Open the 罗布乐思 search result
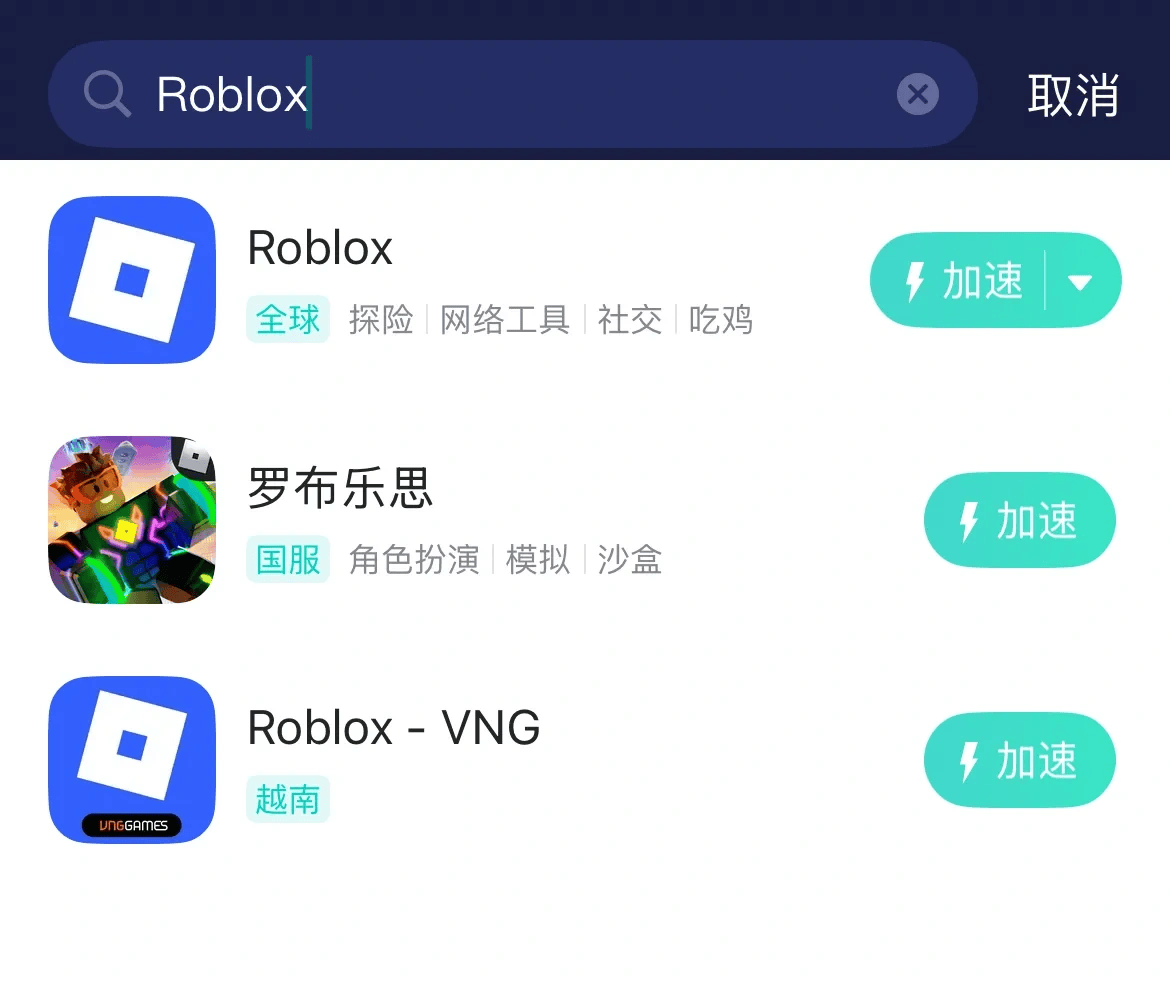 (x=340, y=489)
